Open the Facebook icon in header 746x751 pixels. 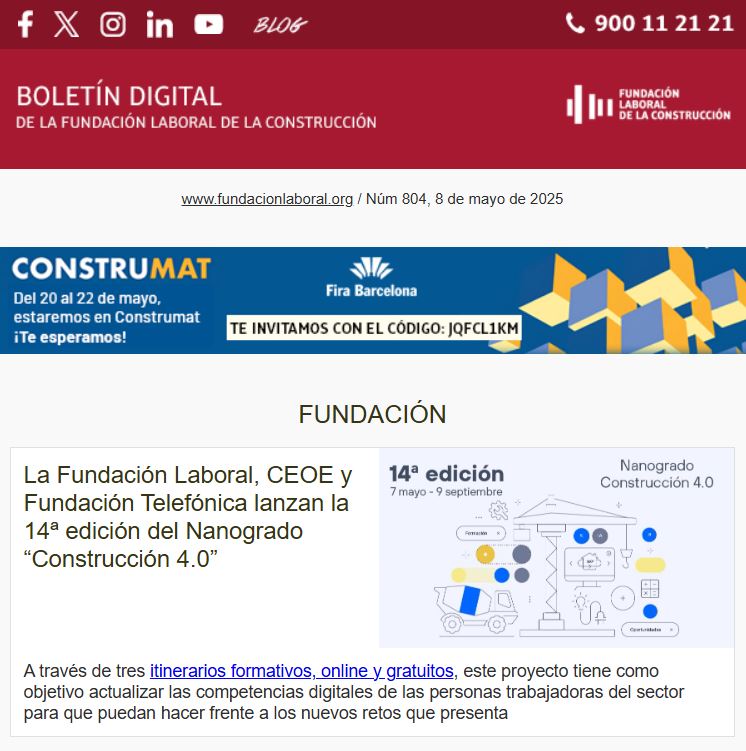tap(26, 24)
